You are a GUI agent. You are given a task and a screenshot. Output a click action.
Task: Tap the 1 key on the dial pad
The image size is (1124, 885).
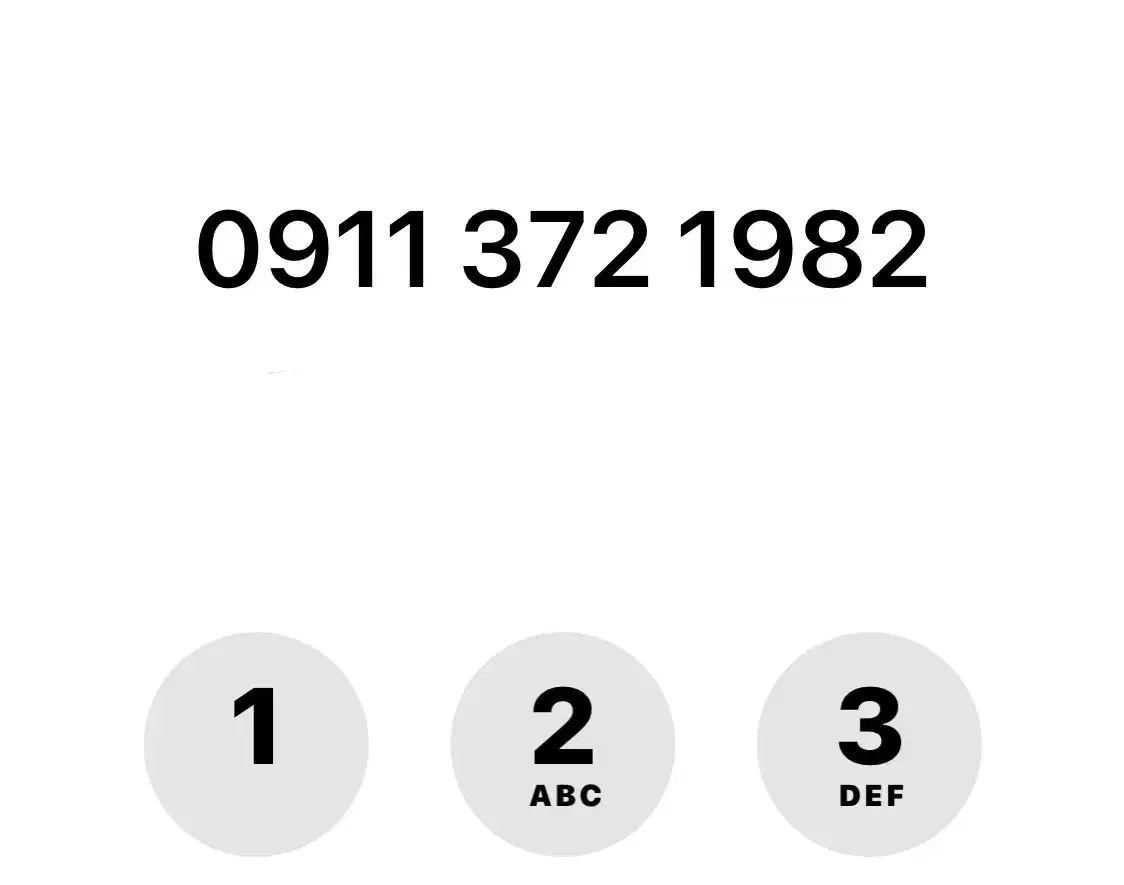(256, 744)
